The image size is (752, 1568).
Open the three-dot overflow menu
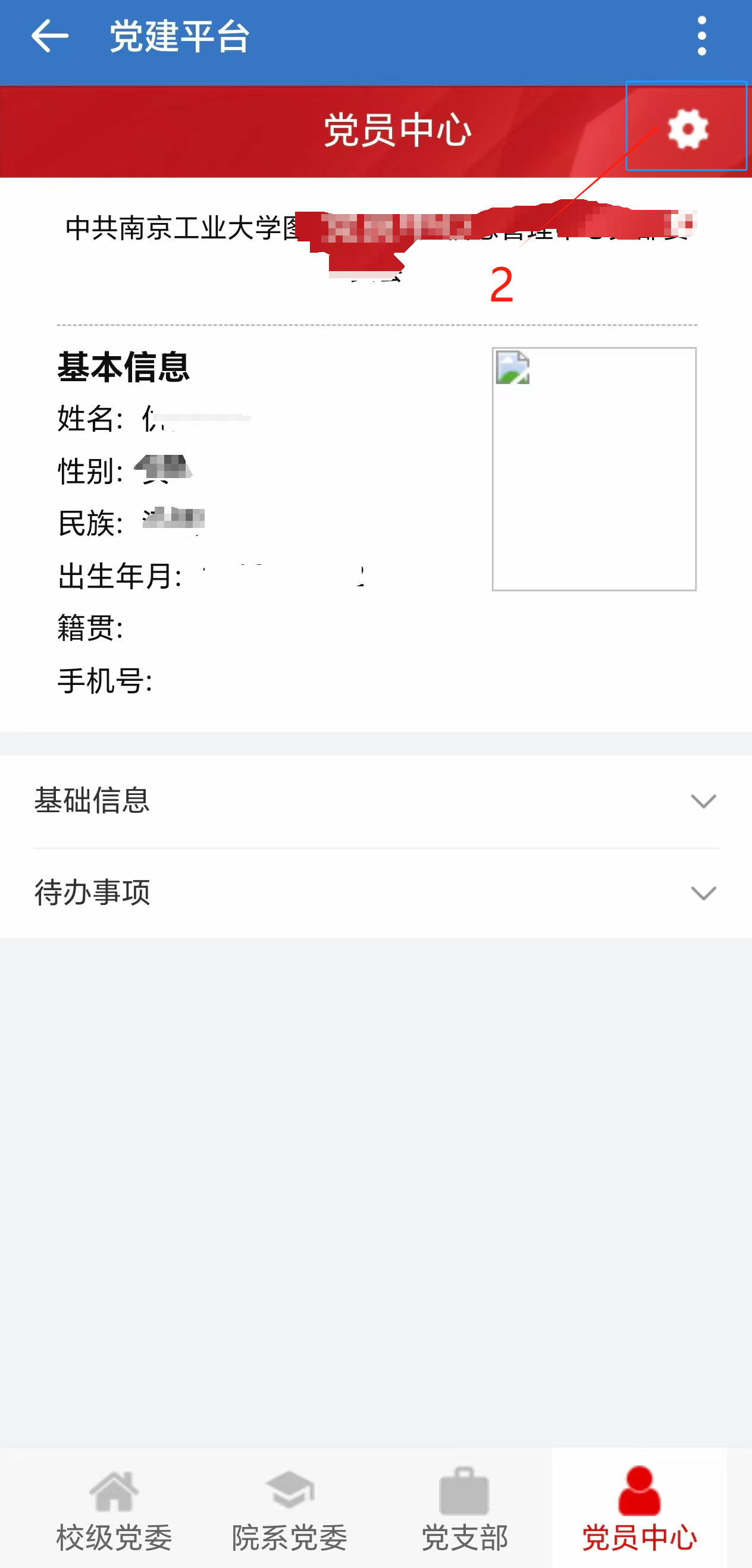(701, 36)
